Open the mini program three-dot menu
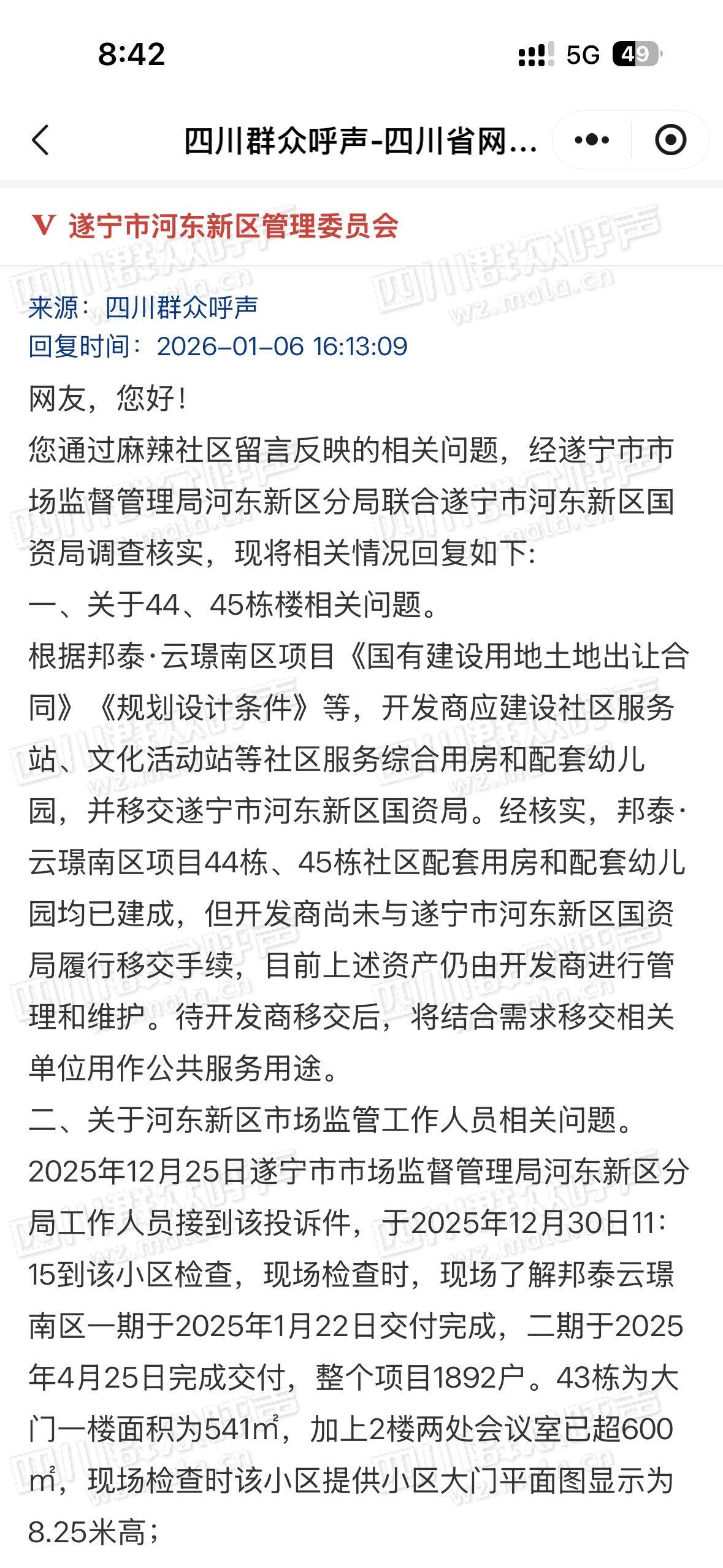723x1568 pixels. (x=592, y=140)
